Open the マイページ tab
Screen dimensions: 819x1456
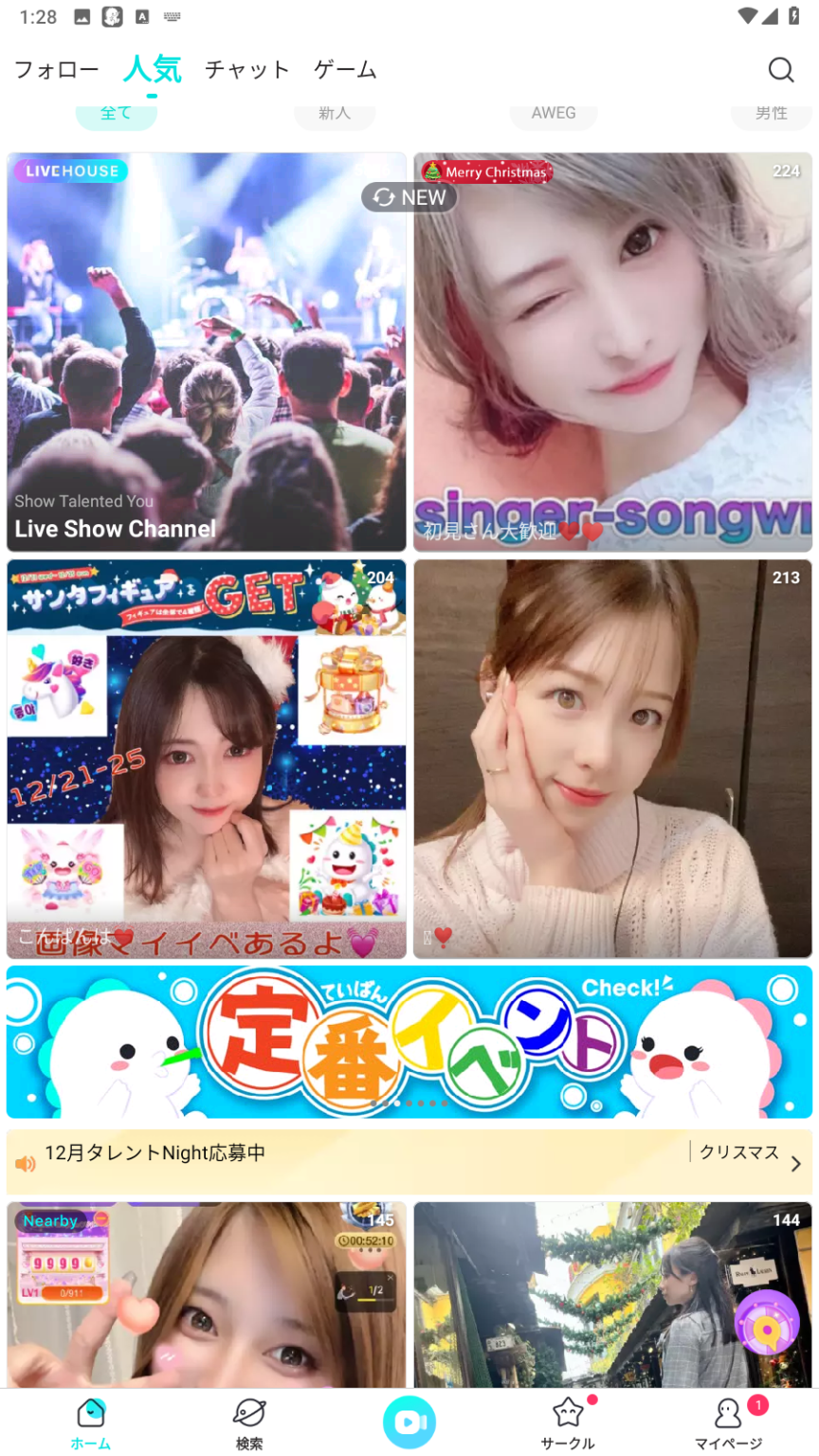pos(728,1422)
